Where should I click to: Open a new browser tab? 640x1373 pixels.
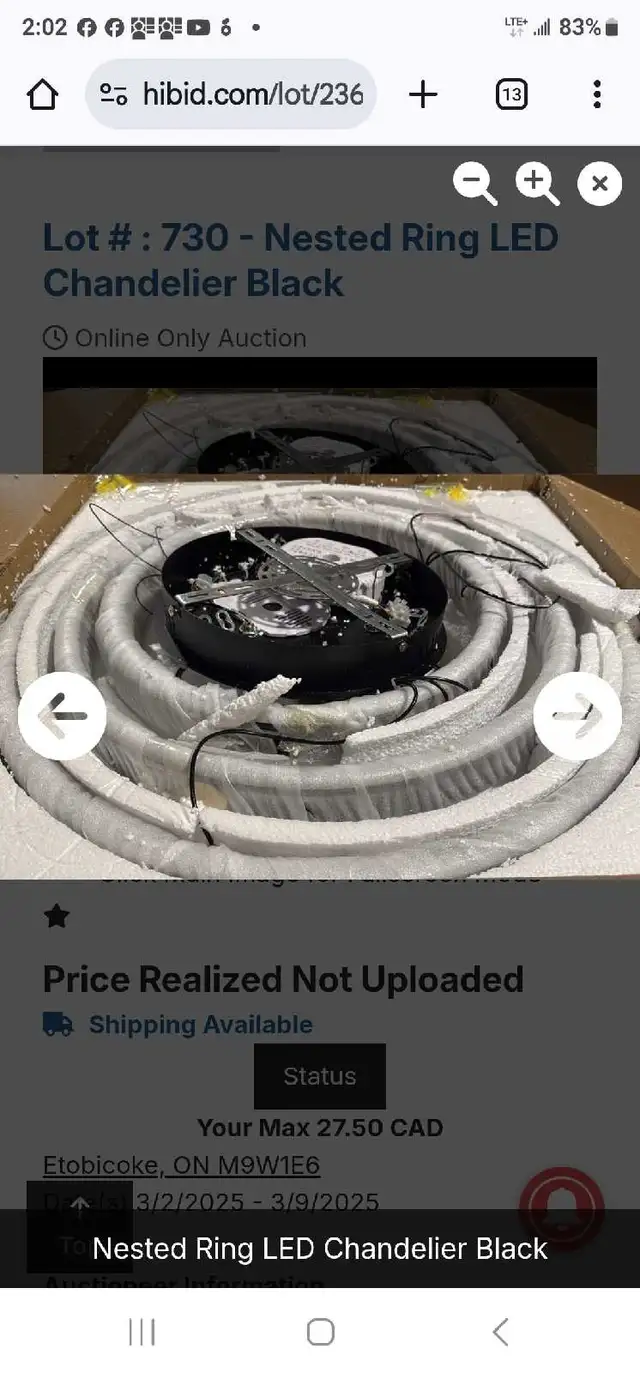tap(423, 95)
